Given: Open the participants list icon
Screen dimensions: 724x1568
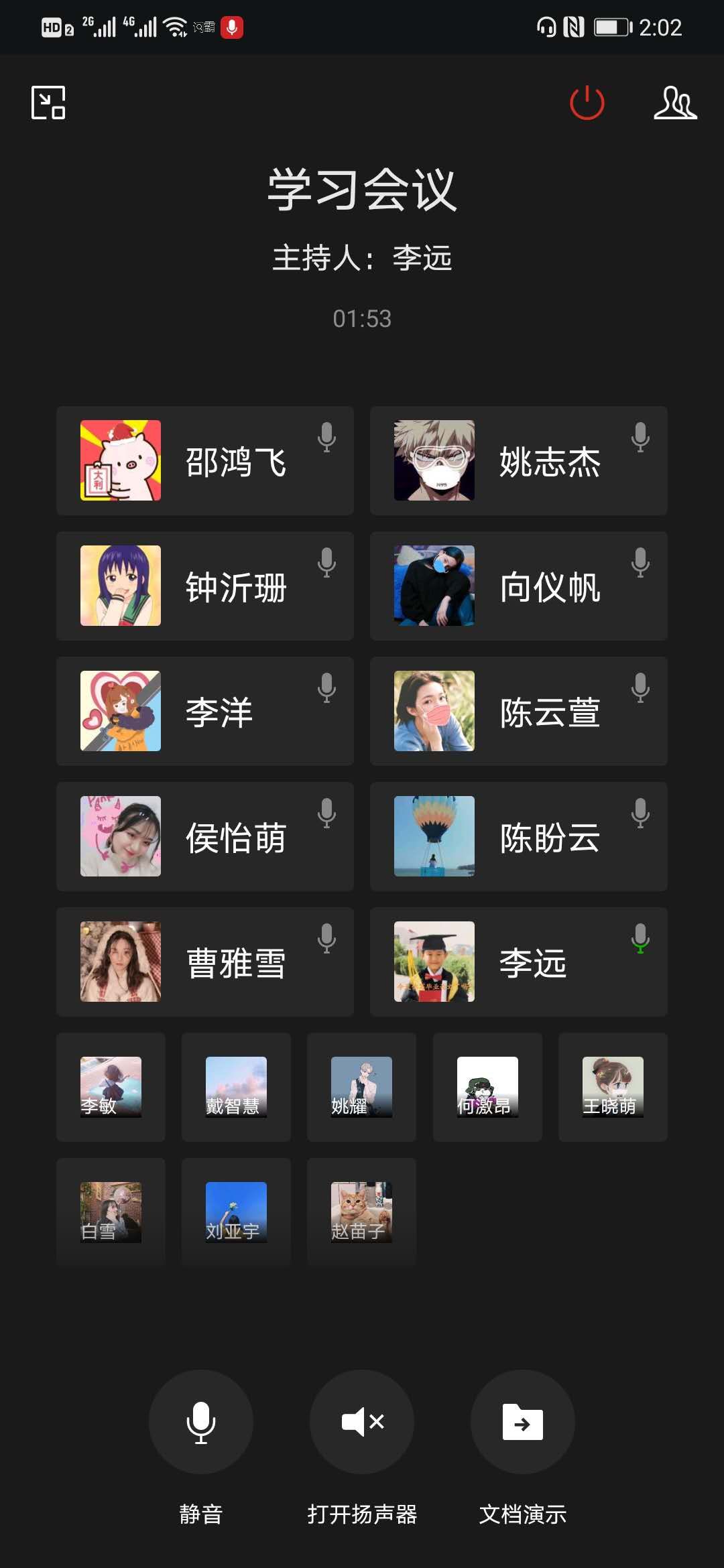Looking at the screenshot, I should (674, 103).
